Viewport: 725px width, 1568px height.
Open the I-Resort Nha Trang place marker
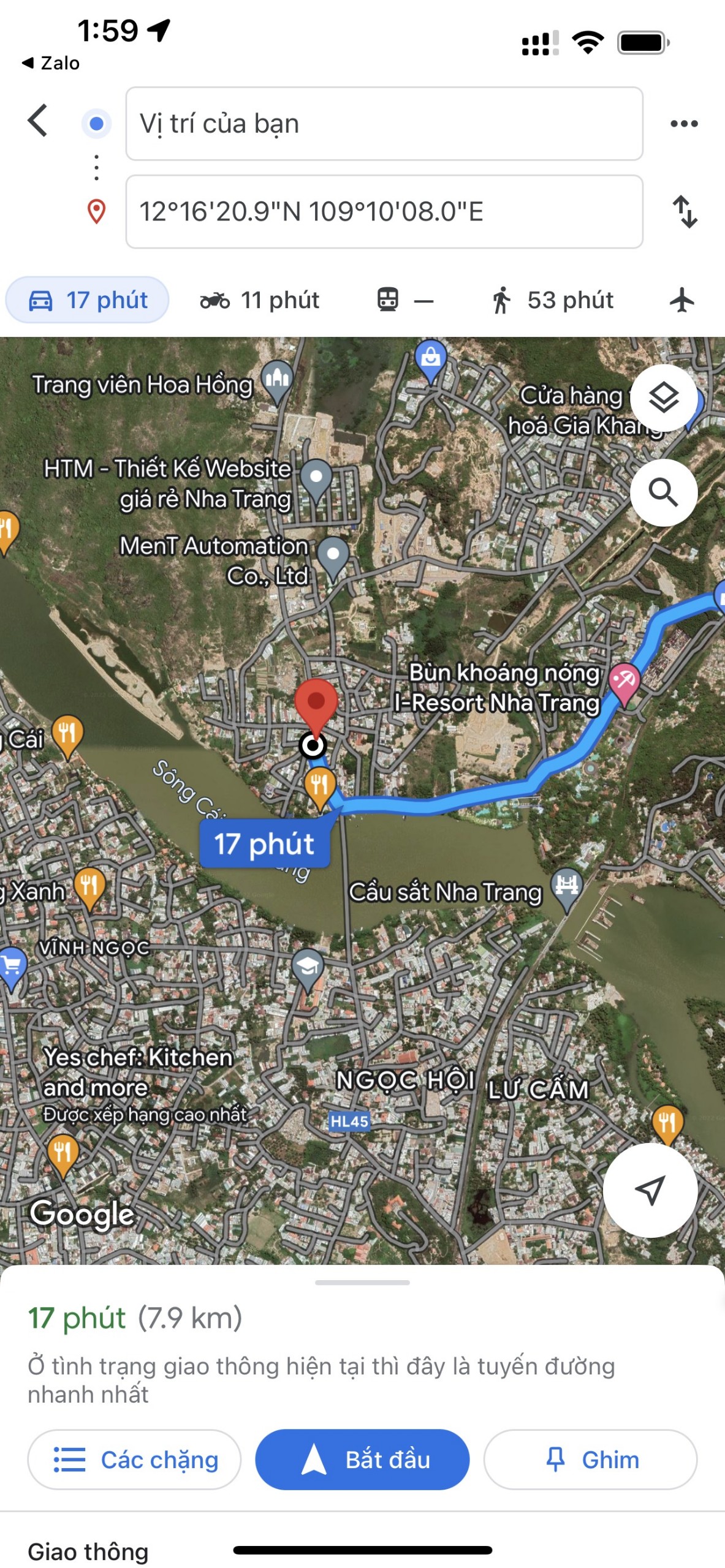(624, 684)
